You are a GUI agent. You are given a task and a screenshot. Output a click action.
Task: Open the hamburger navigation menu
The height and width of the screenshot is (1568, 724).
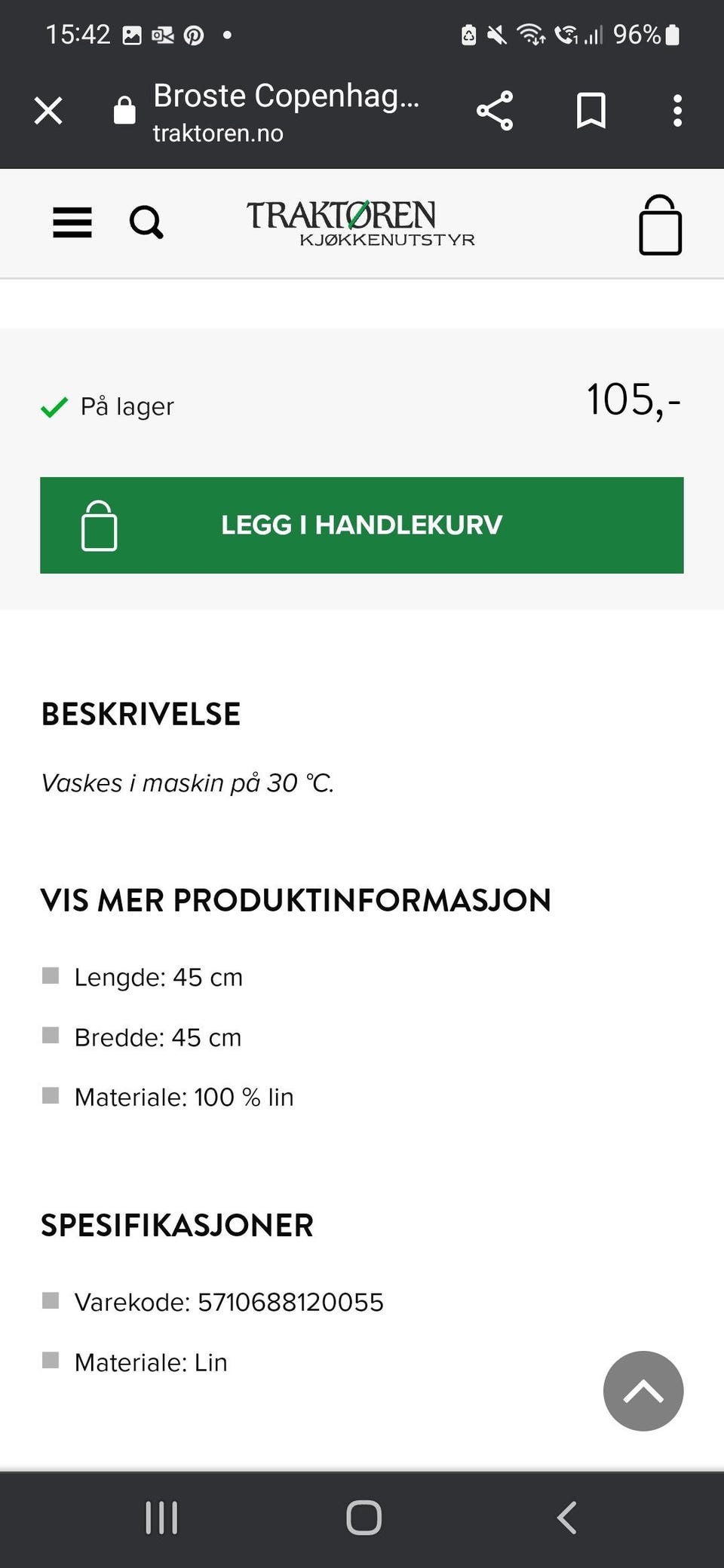[x=72, y=222]
